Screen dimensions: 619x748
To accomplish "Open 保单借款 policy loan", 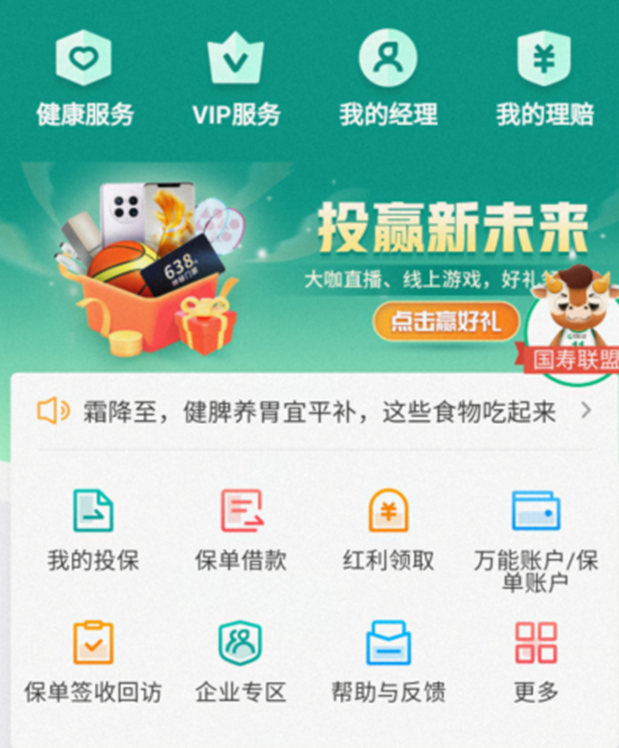I will pyautogui.click(x=241, y=528).
